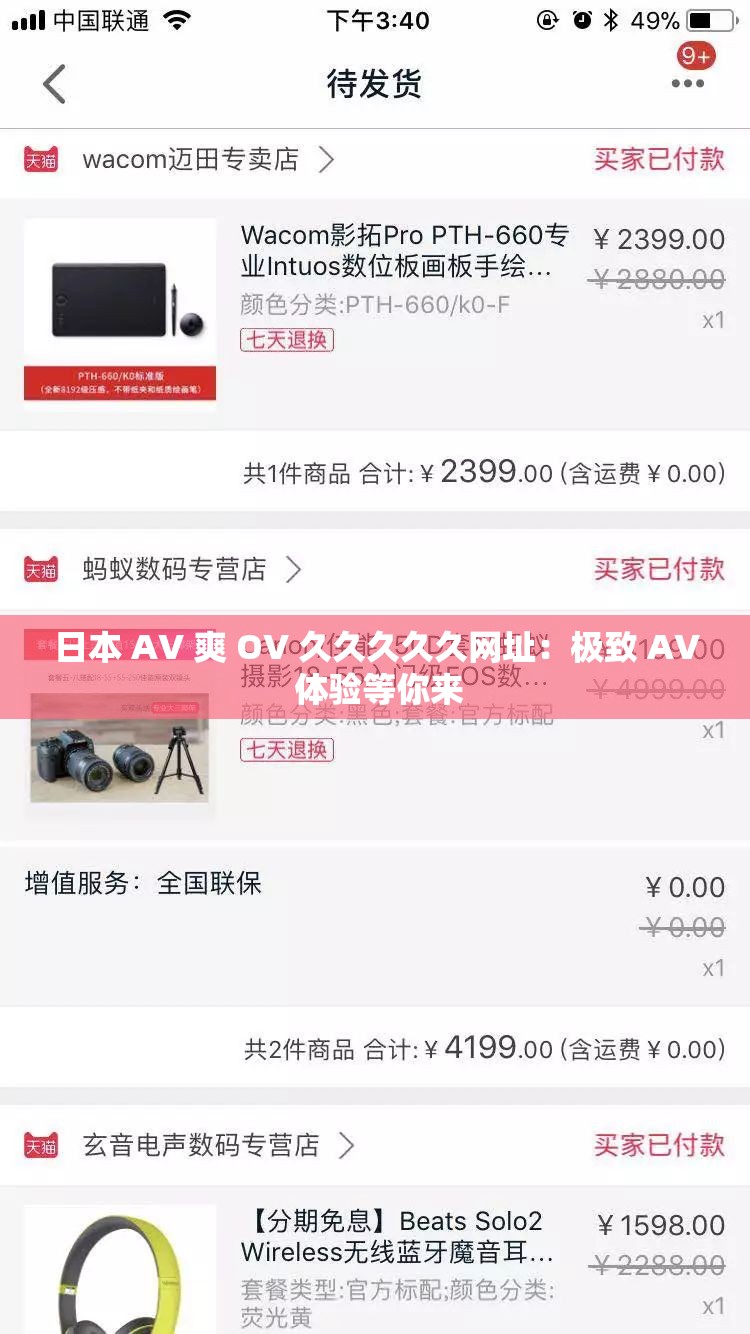
Task: Select the 七天退换 tag on Wacom order
Action: (286, 340)
